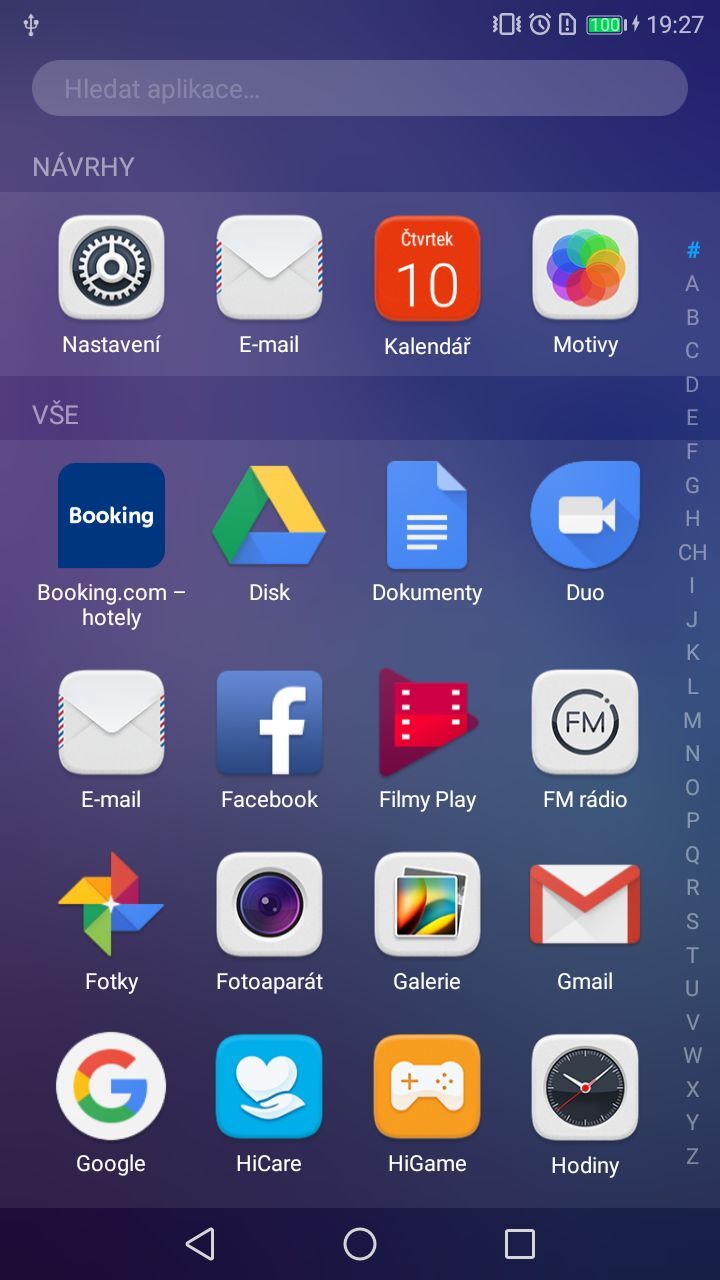The width and height of the screenshot is (720, 1280).
Task: Jump to letter CH in the alphabet index
Action: pos(692,551)
